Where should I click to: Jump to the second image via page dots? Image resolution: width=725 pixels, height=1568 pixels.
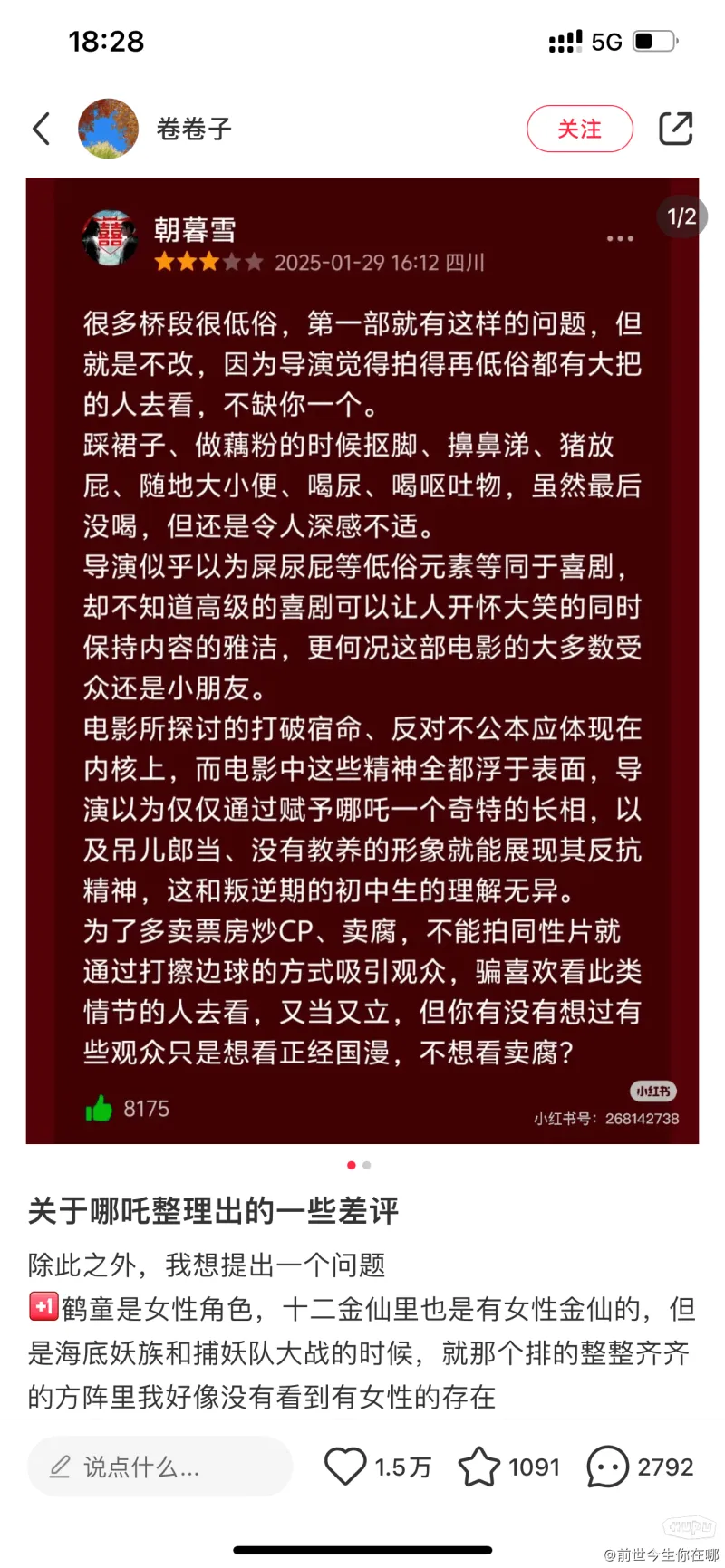click(366, 1165)
